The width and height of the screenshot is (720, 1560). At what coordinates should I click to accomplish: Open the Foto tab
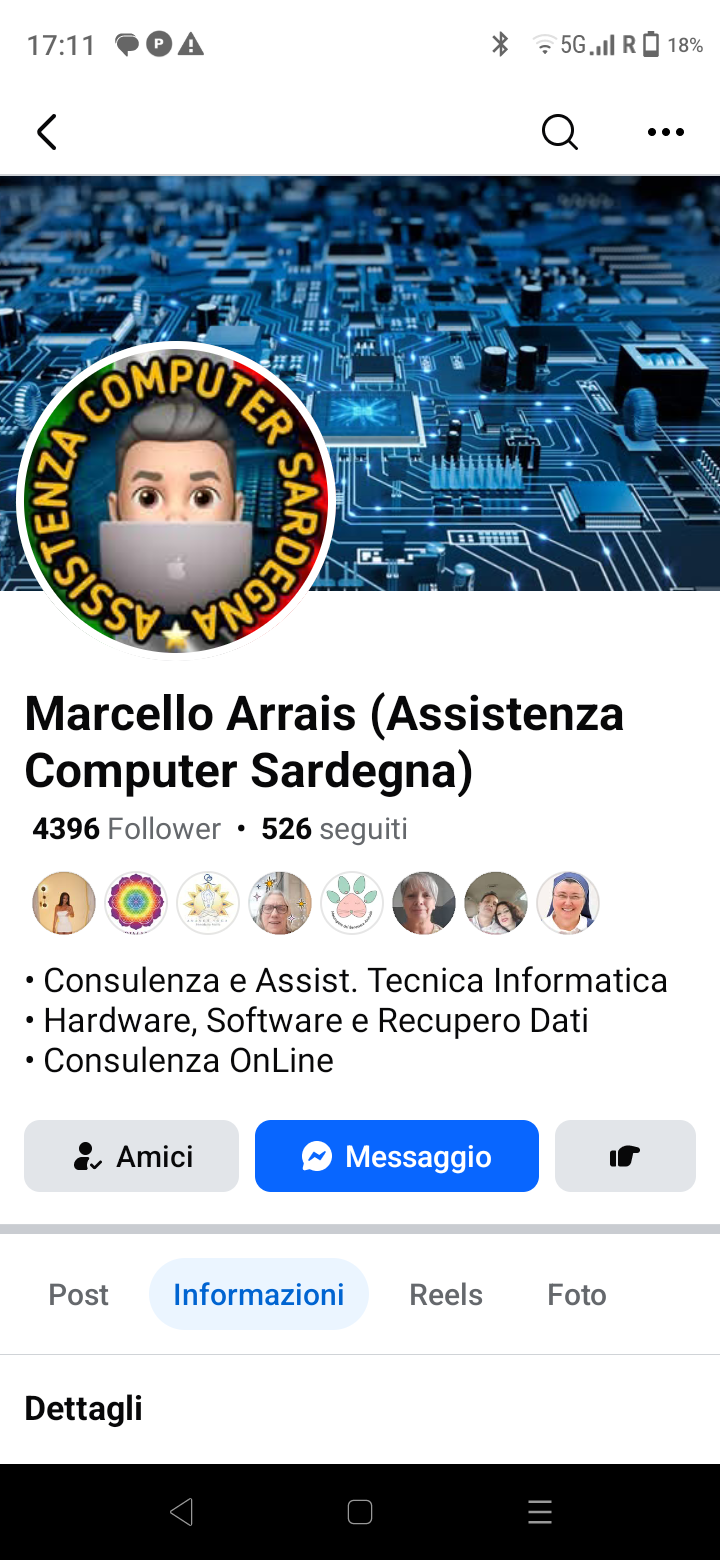577,1294
